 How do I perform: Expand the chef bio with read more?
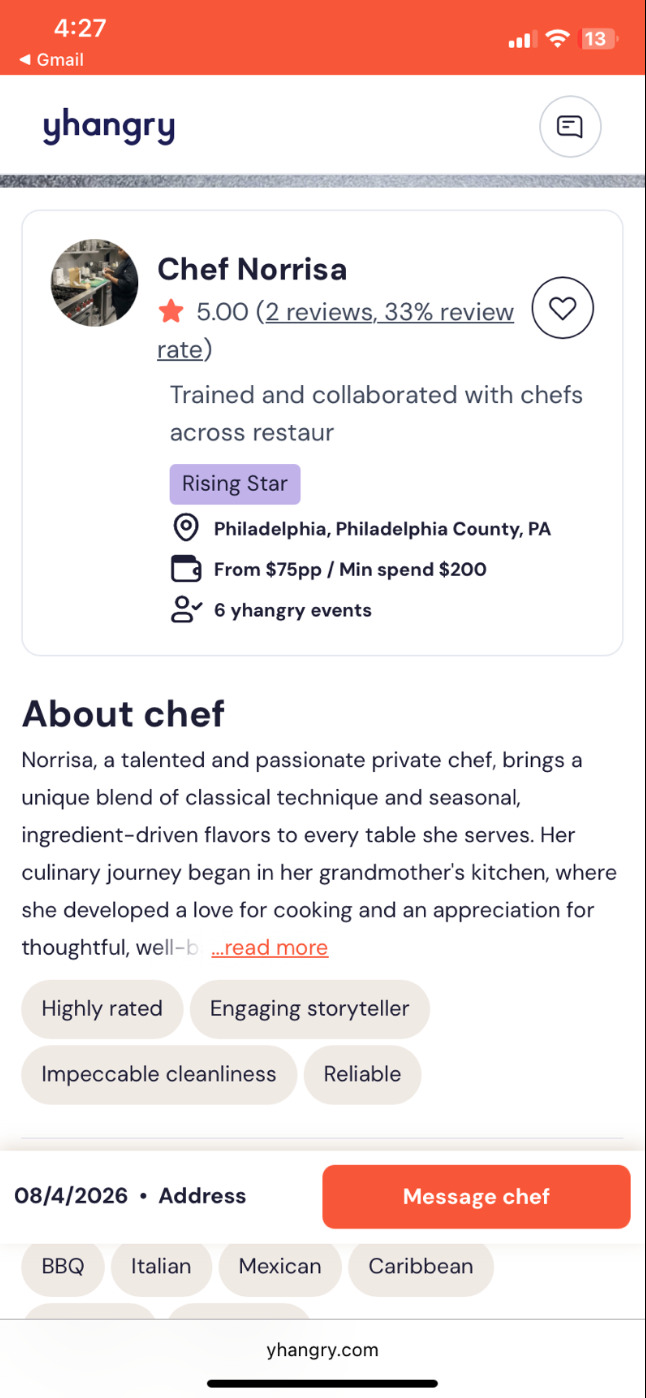point(270,947)
